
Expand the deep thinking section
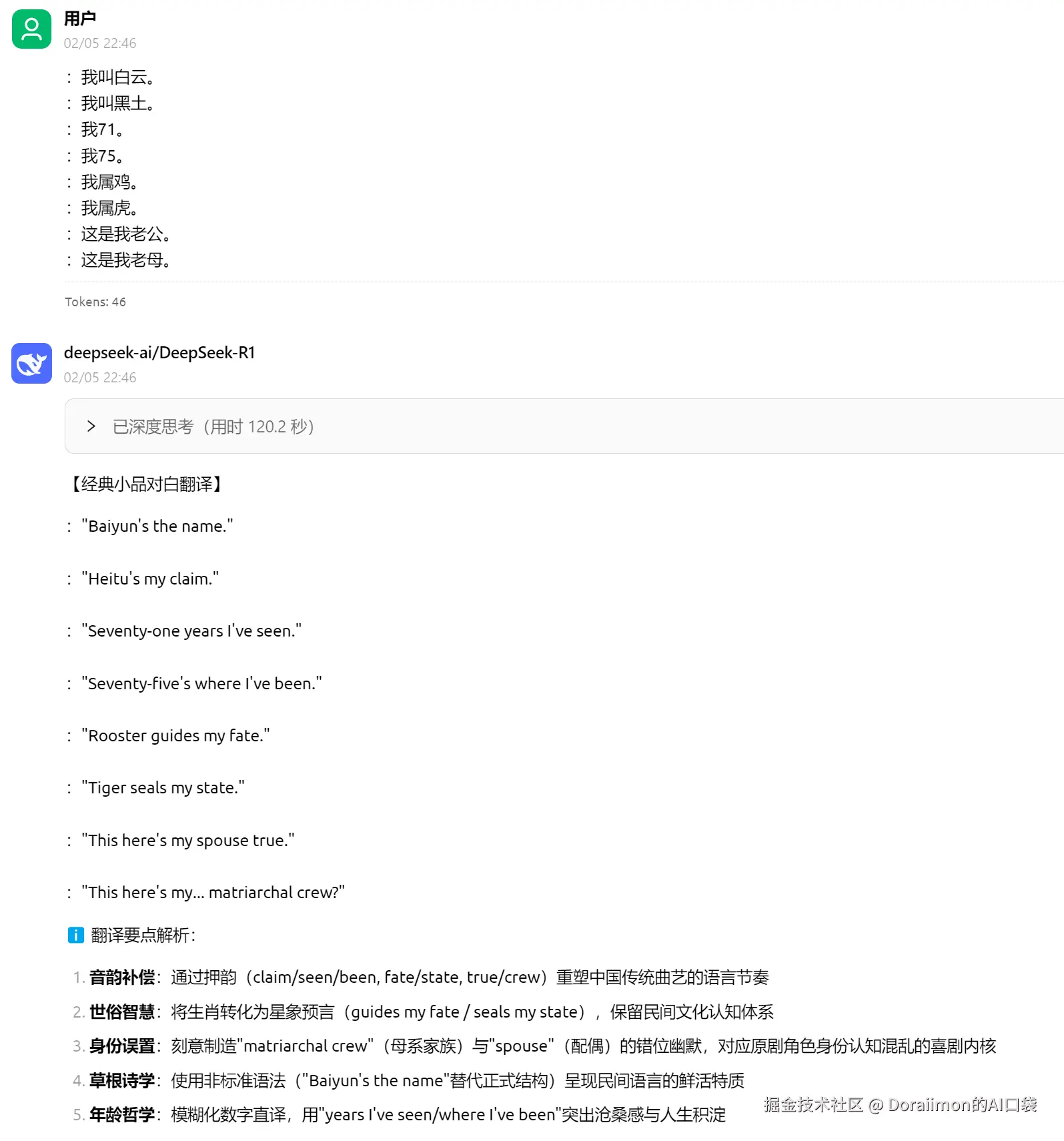91,426
